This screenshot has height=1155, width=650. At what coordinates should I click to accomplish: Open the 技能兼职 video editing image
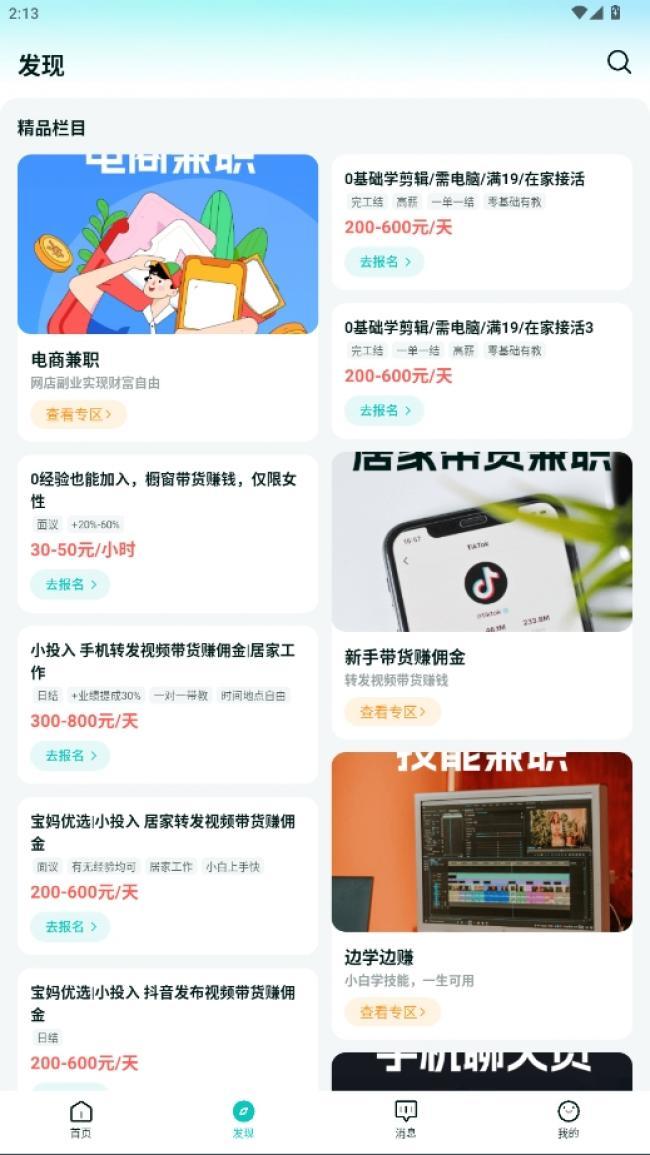click(x=481, y=842)
